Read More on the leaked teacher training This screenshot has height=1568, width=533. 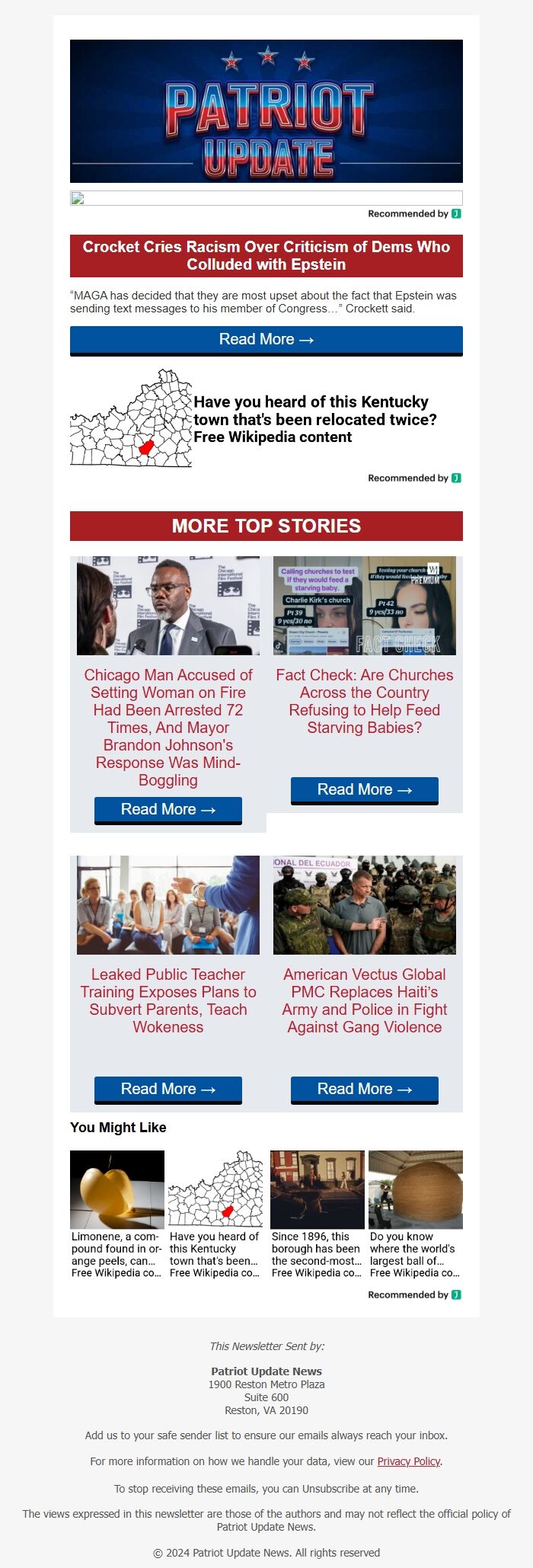click(168, 1089)
